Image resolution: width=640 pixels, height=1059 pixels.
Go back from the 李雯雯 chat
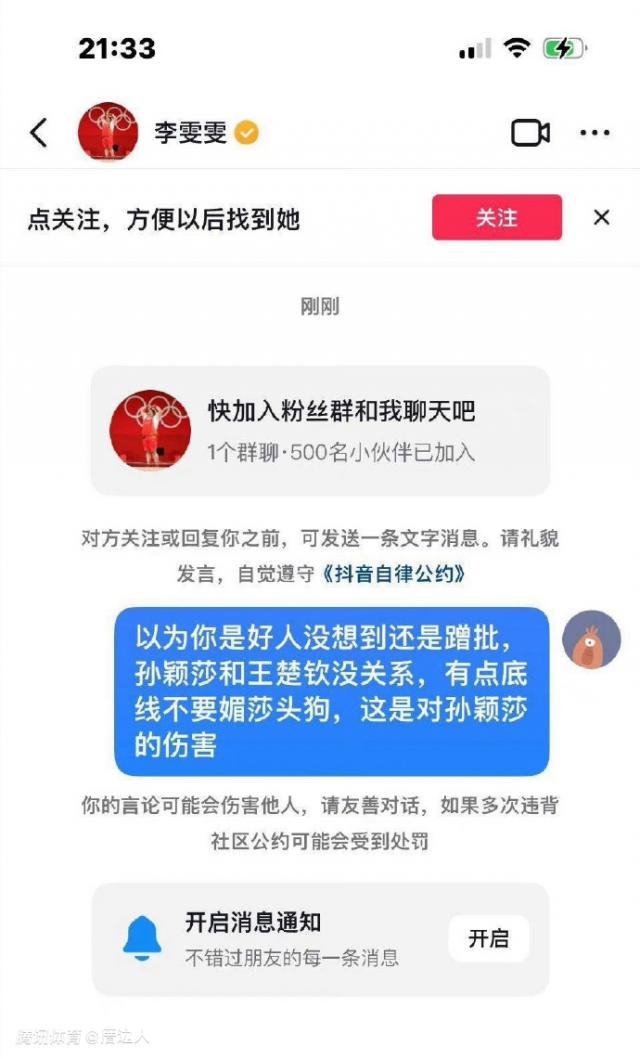click(x=38, y=133)
